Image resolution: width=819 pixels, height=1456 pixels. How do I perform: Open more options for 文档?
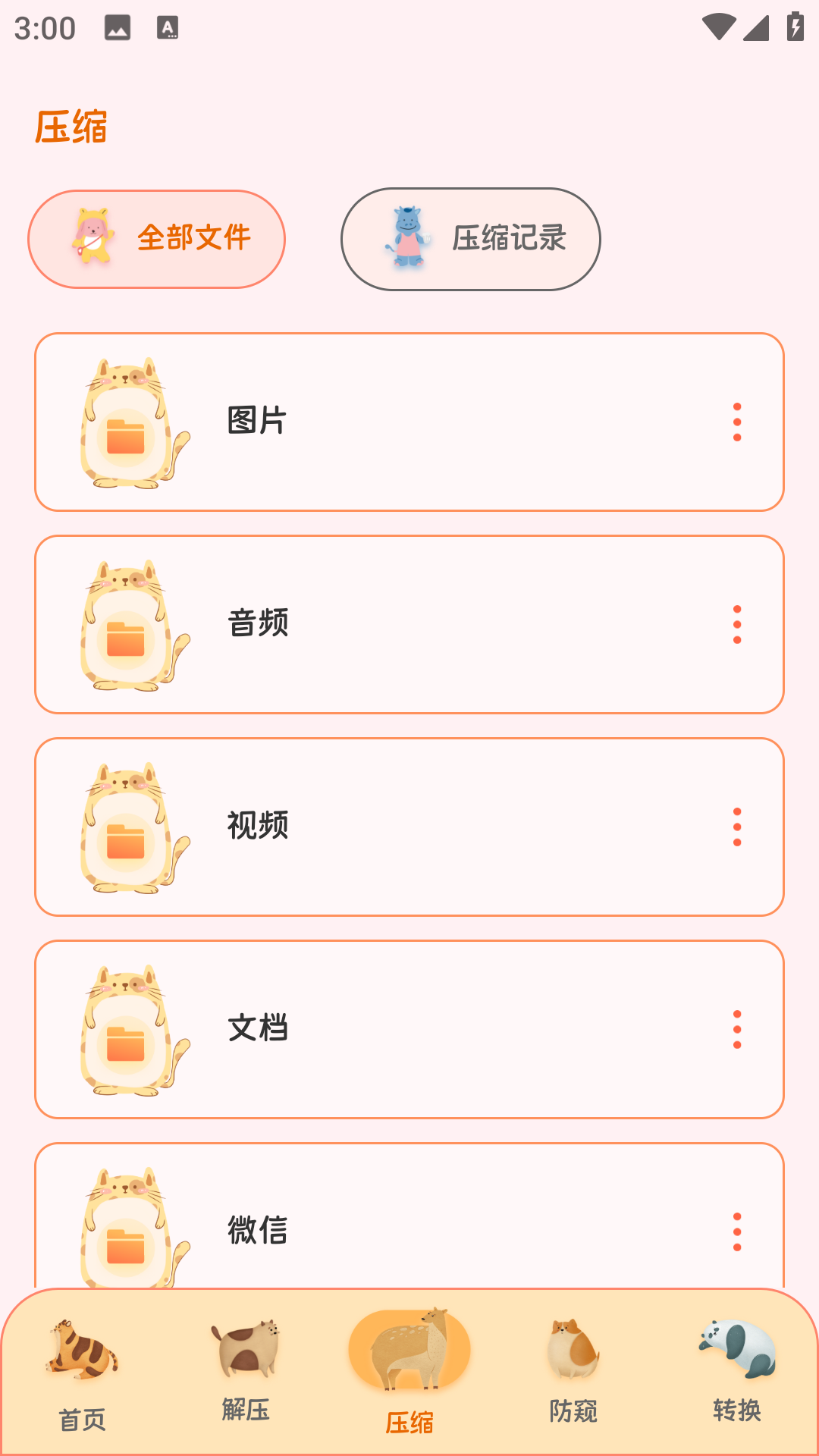click(737, 1029)
